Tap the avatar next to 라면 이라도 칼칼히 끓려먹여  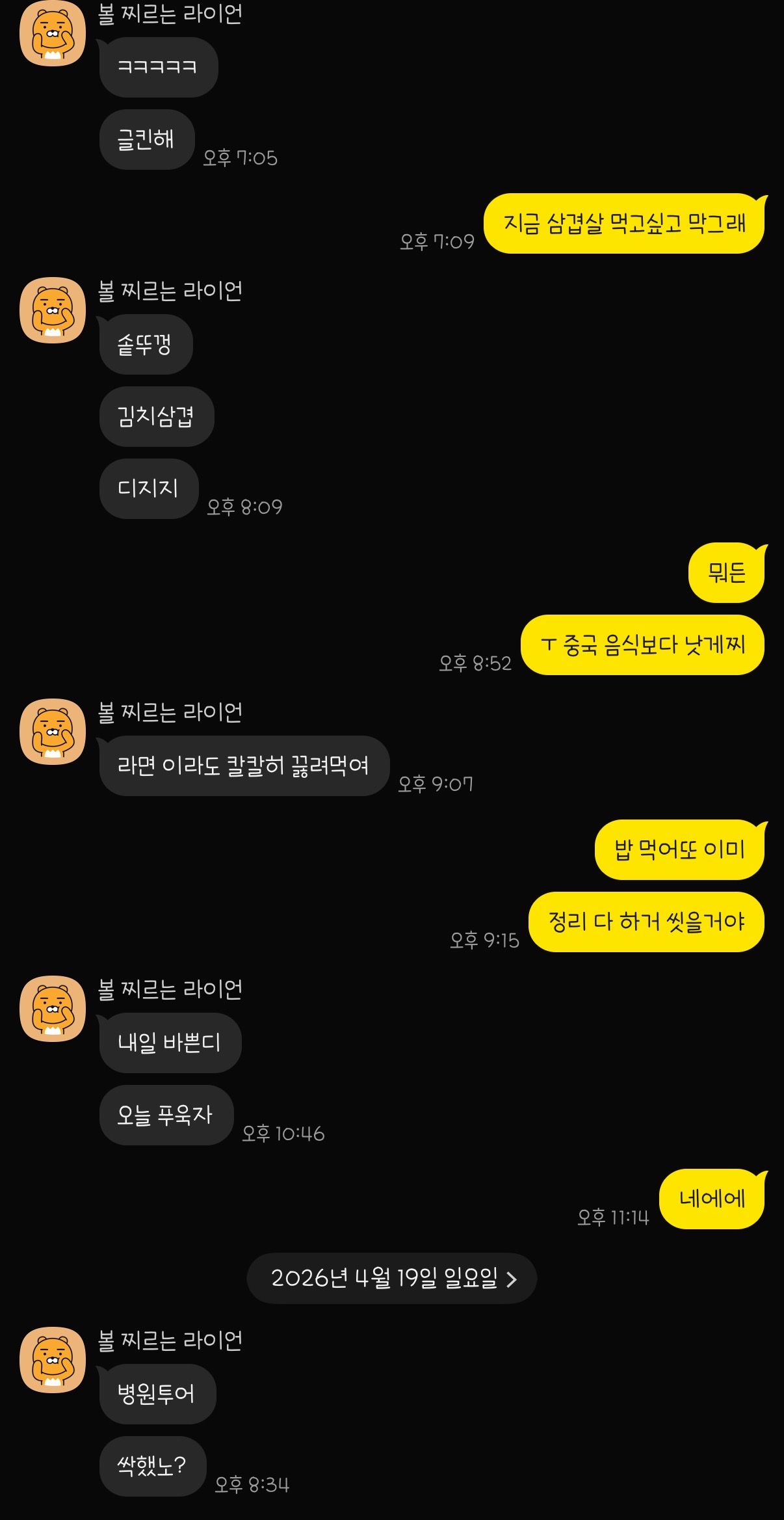(x=53, y=732)
